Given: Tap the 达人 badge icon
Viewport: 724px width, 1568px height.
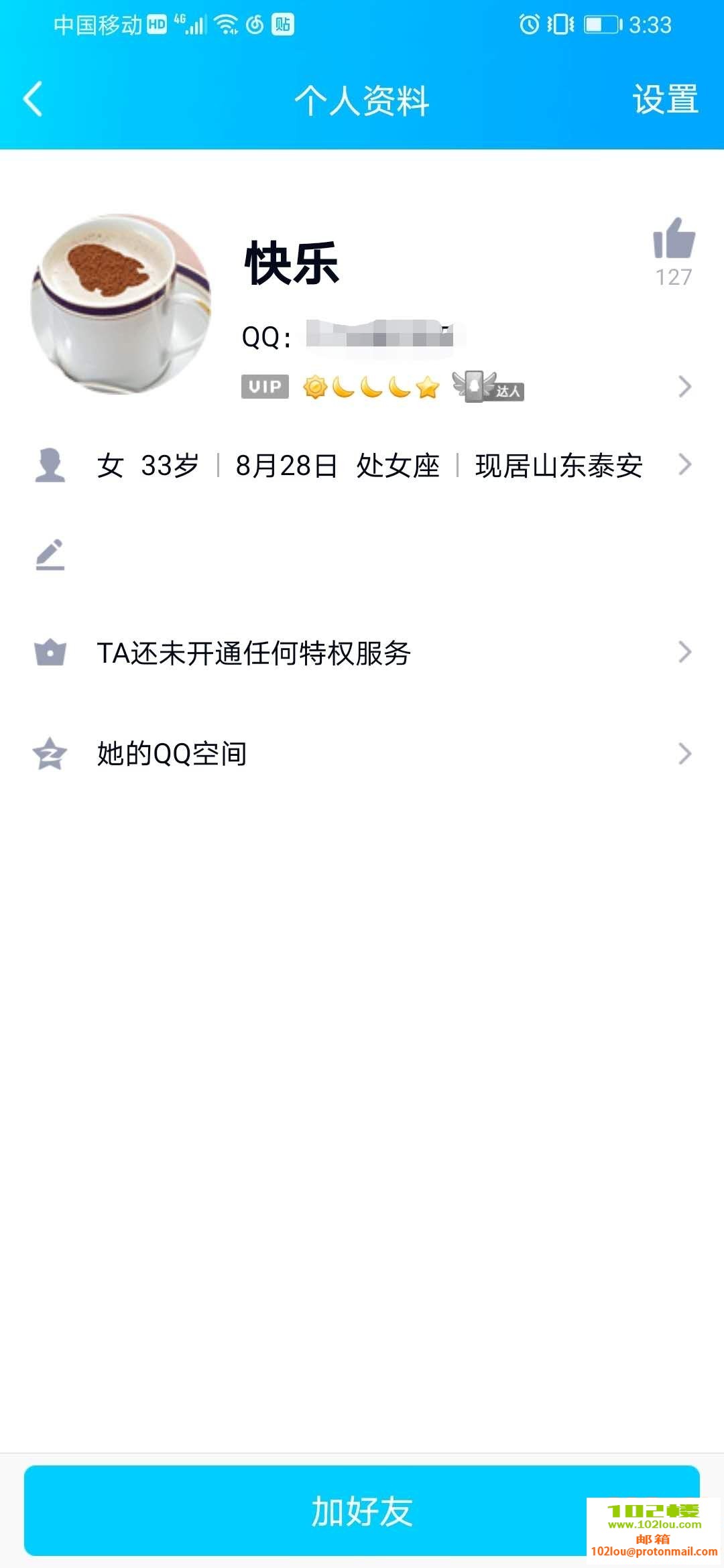Looking at the screenshot, I should [x=489, y=386].
